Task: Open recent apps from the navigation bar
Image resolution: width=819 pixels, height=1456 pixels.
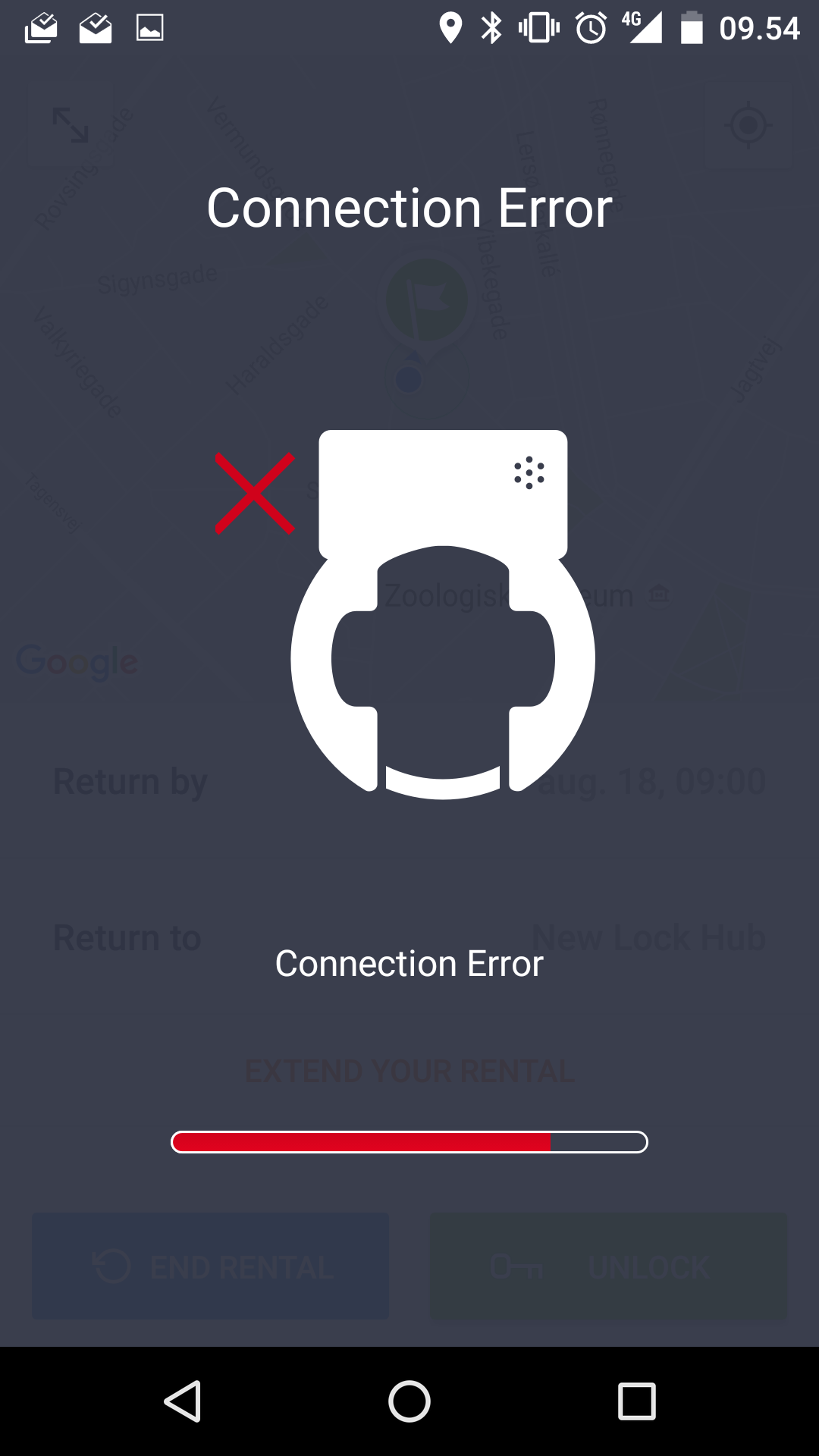Action: click(636, 1401)
